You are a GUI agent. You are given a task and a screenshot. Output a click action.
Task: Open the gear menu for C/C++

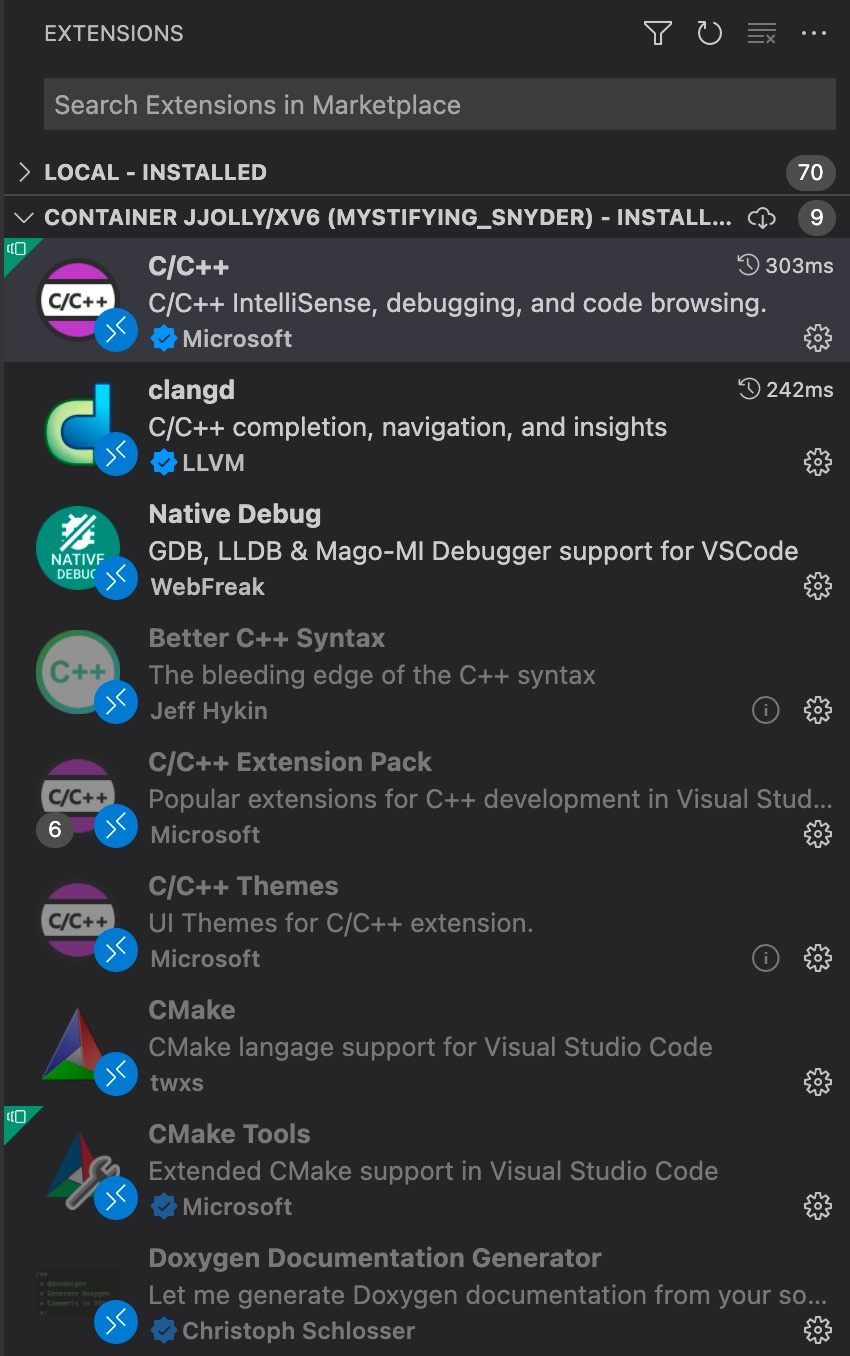tap(818, 338)
